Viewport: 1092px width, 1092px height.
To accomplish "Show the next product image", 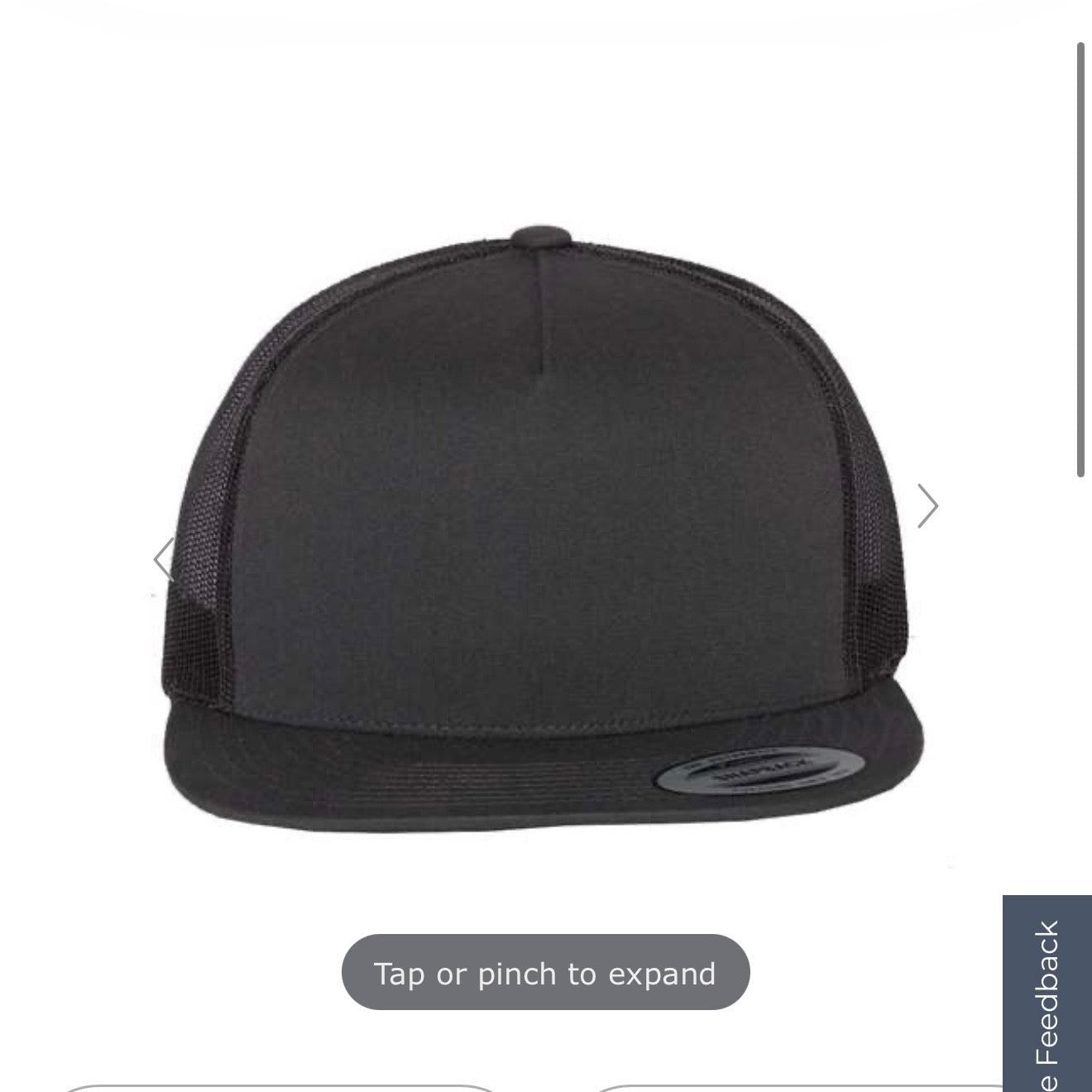I will click(927, 505).
